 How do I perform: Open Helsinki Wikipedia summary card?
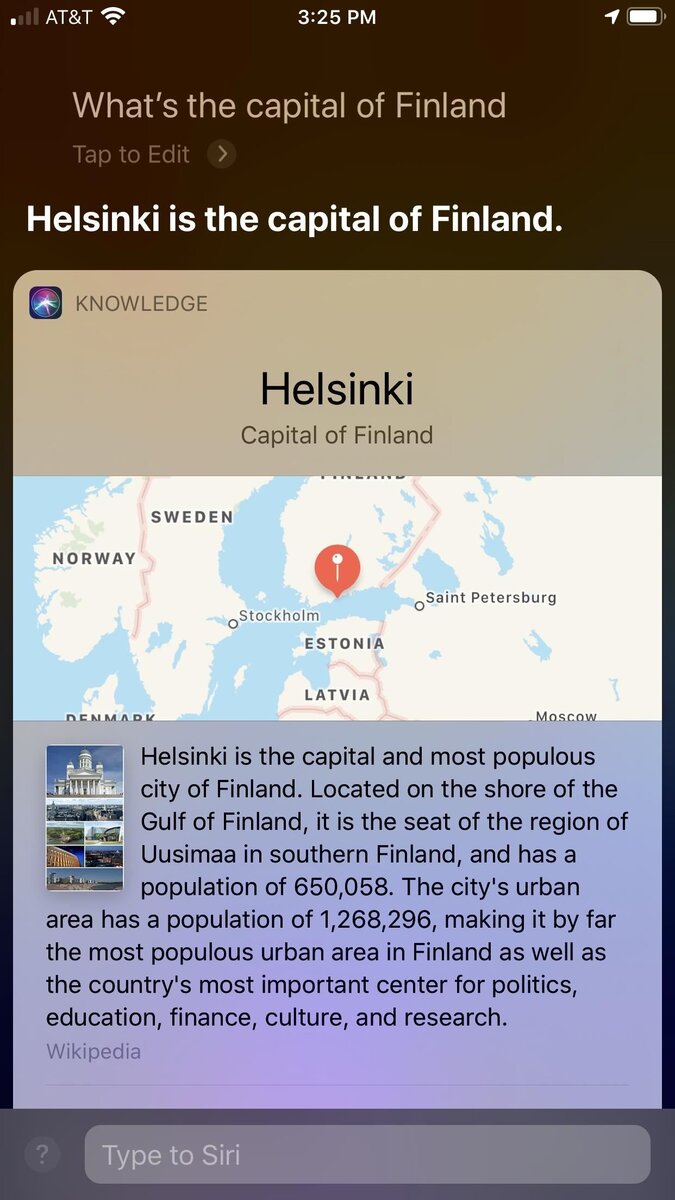pos(337,900)
